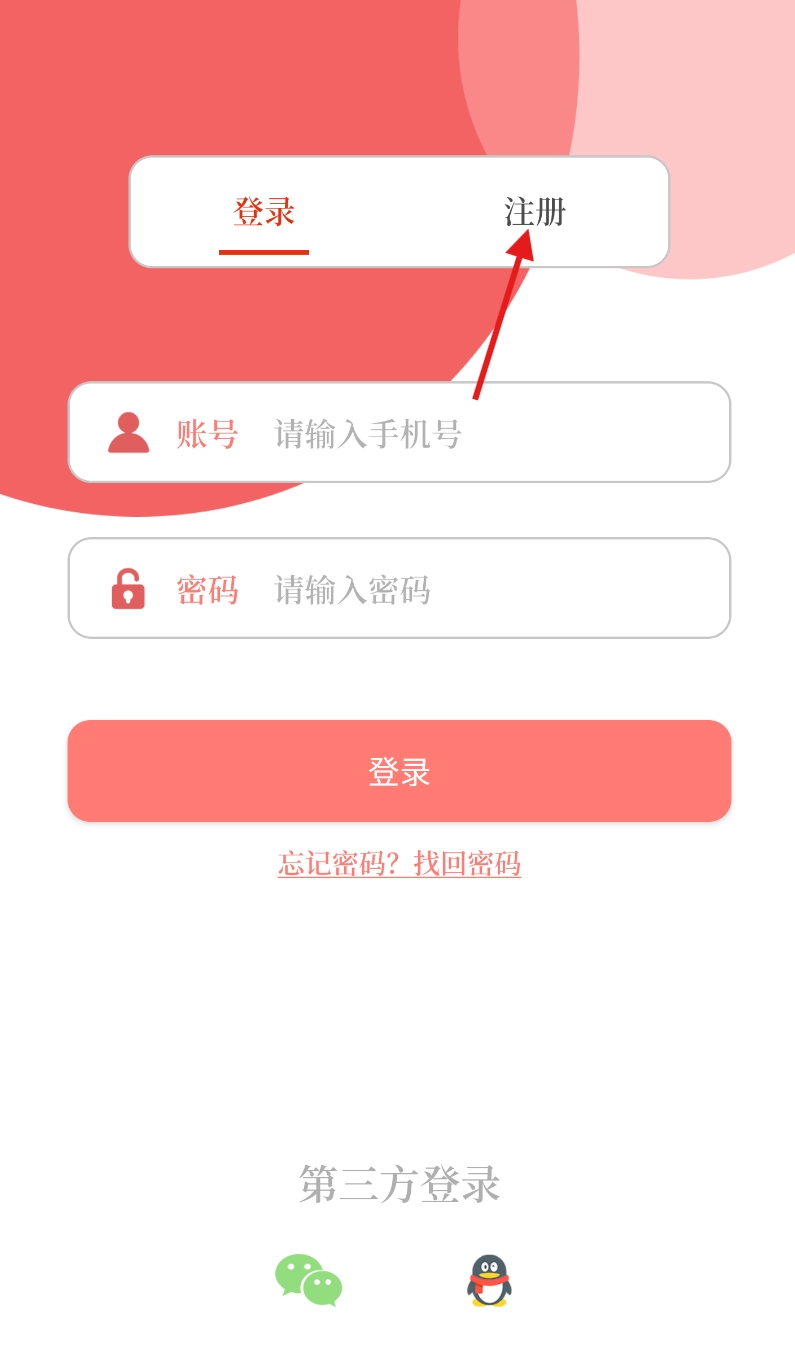Image resolution: width=795 pixels, height=1366 pixels.
Task: Log in with QQ penguin icon
Action: coord(489,1280)
